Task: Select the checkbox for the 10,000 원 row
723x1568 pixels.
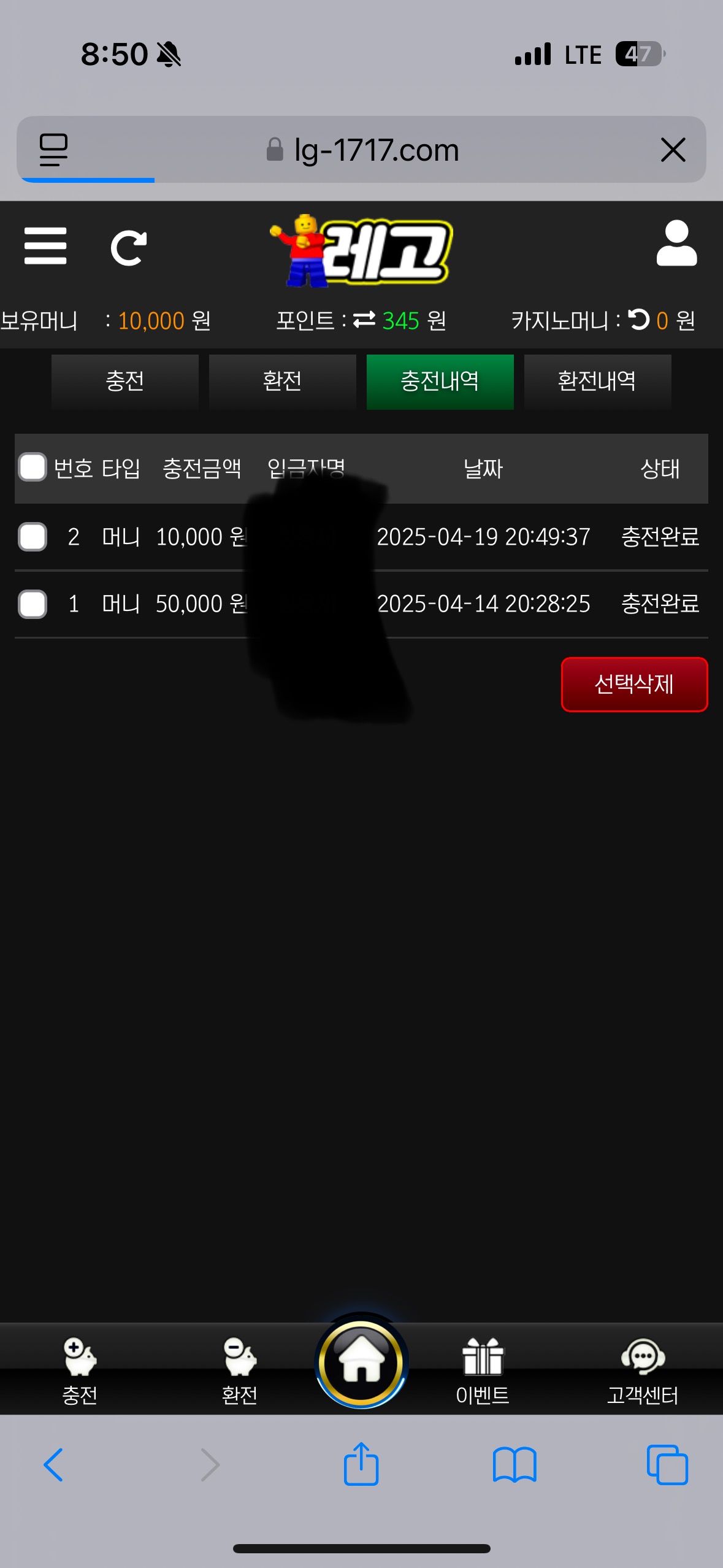Action: (33, 537)
